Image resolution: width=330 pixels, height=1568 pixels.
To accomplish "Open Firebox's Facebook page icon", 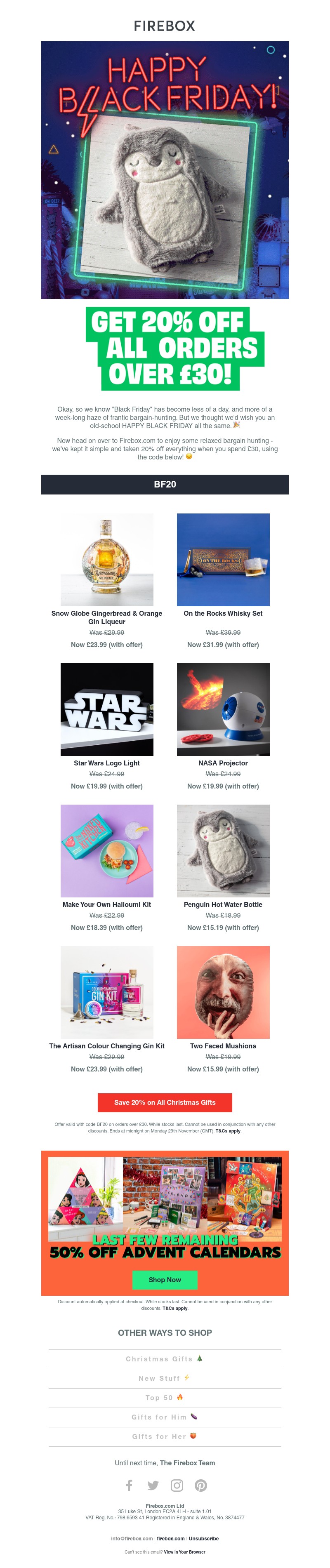I will pos(129,1485).
